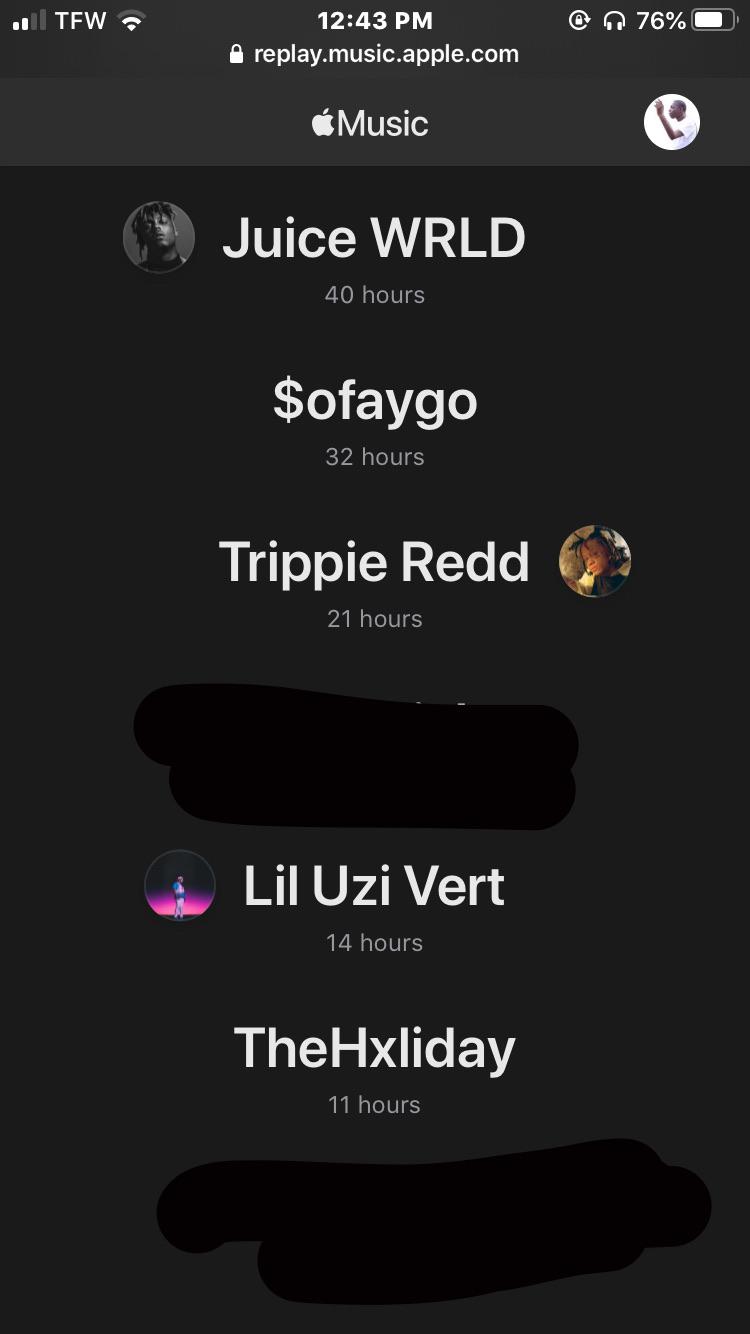Tap the Wi-Fi icon in status bar
This screenshot has width=750, height=1334.
pyautogui.click(x=130, y=18)
